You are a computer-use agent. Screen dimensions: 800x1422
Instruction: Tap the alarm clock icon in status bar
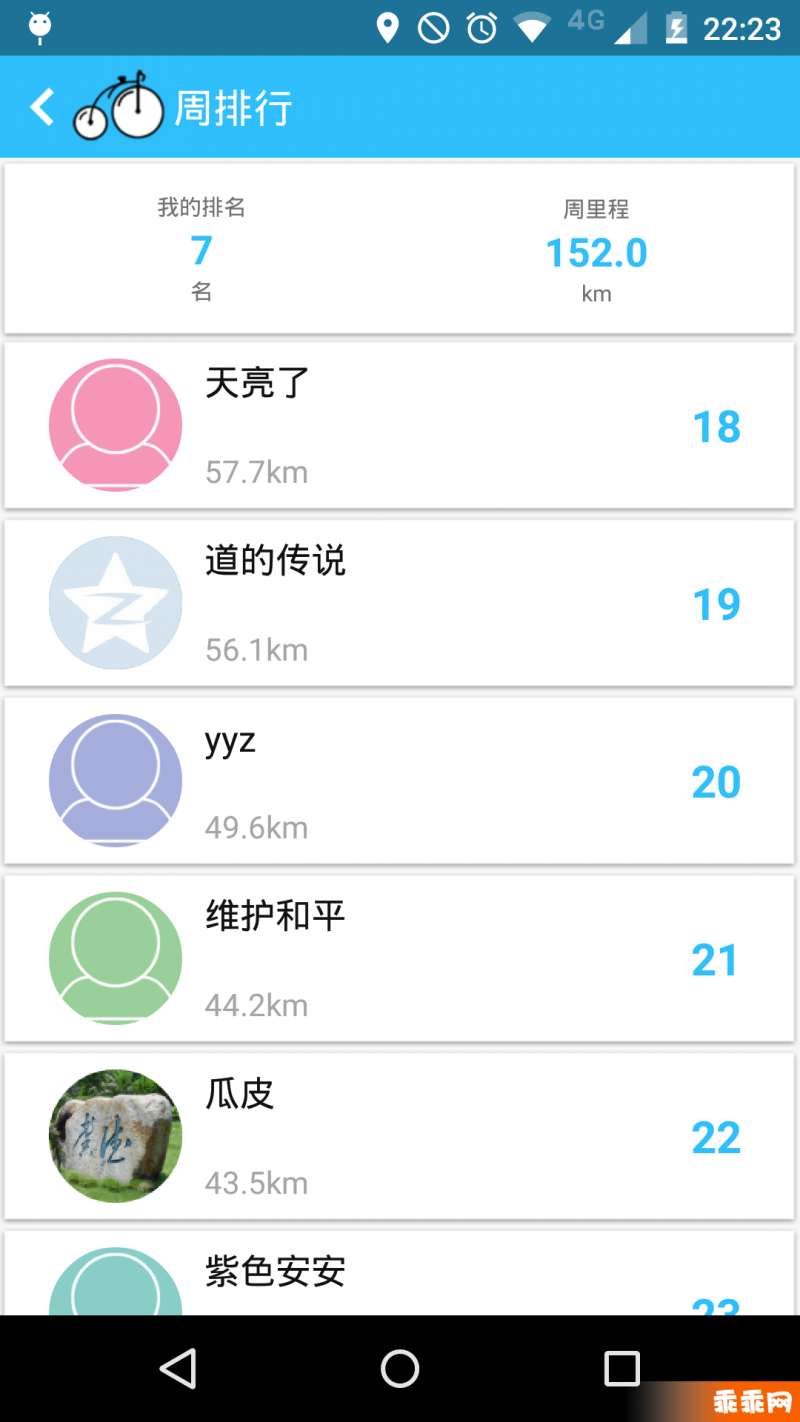tap(481, 27)
